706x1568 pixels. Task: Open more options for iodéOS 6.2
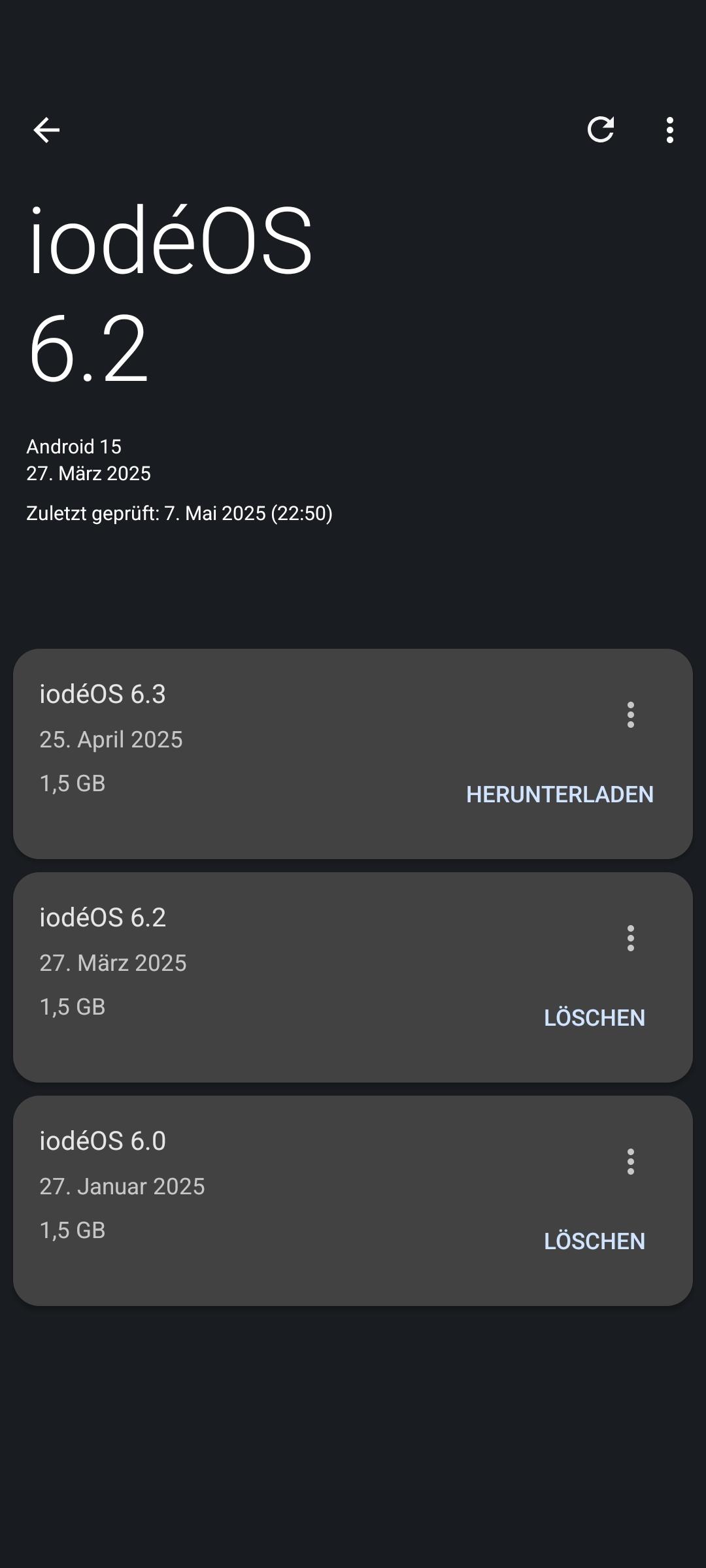[630, 938]
